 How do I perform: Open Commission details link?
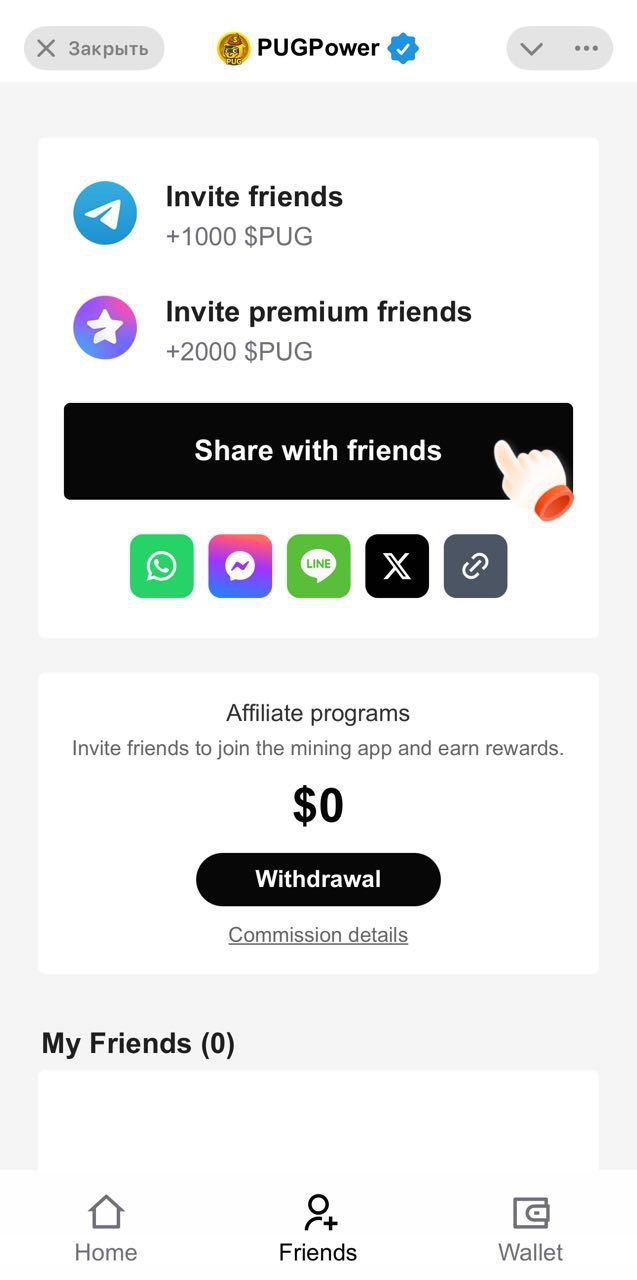[x=318, y=935]
